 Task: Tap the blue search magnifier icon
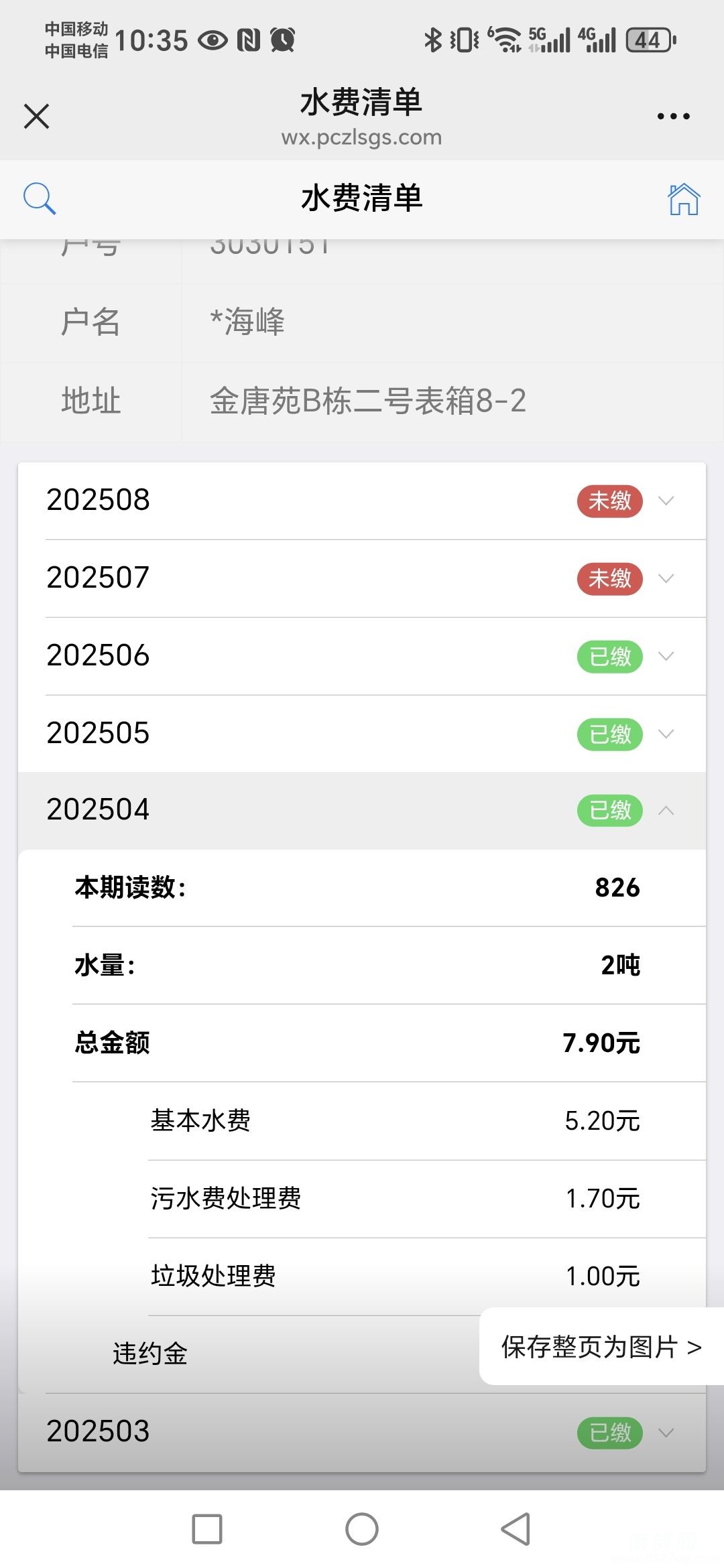point(39,198)
